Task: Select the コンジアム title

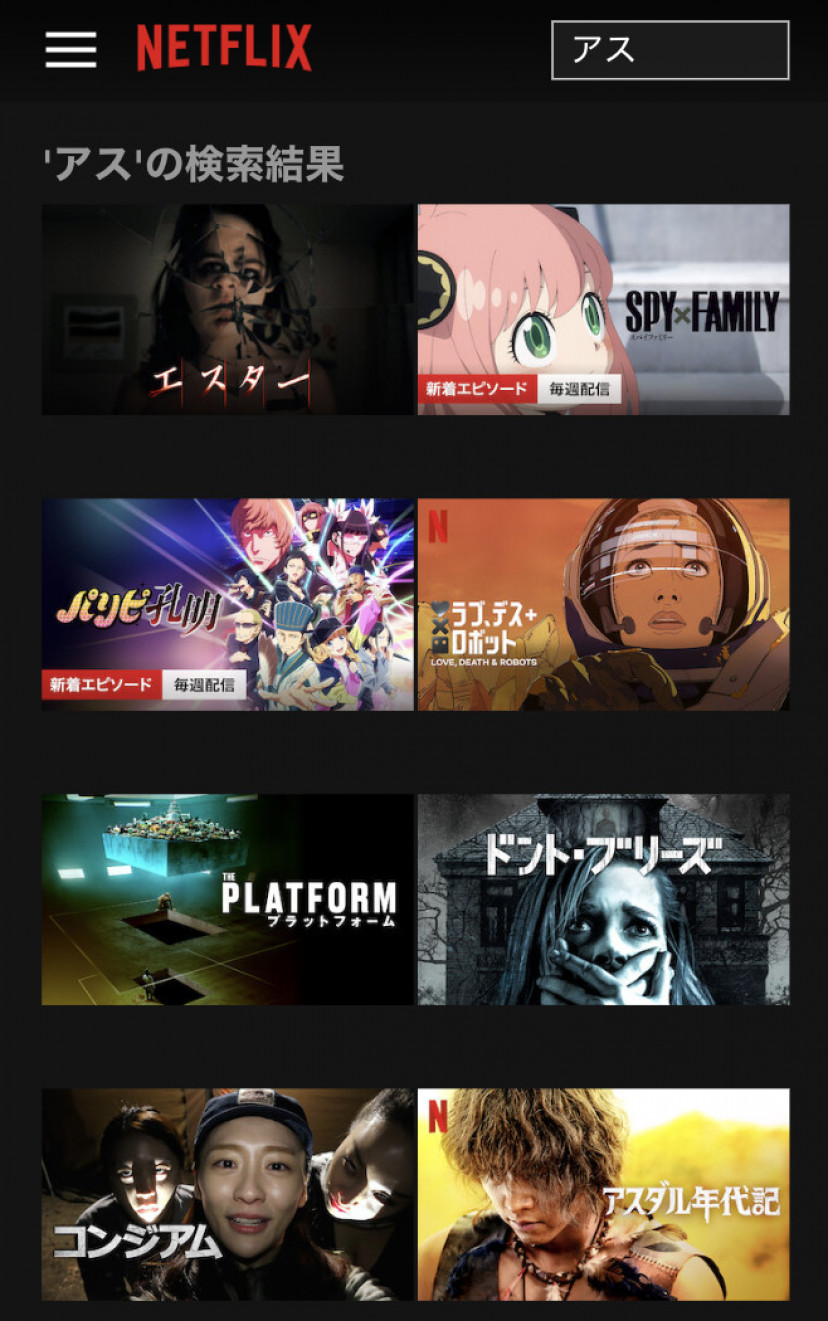Action: click(227, 1194)
